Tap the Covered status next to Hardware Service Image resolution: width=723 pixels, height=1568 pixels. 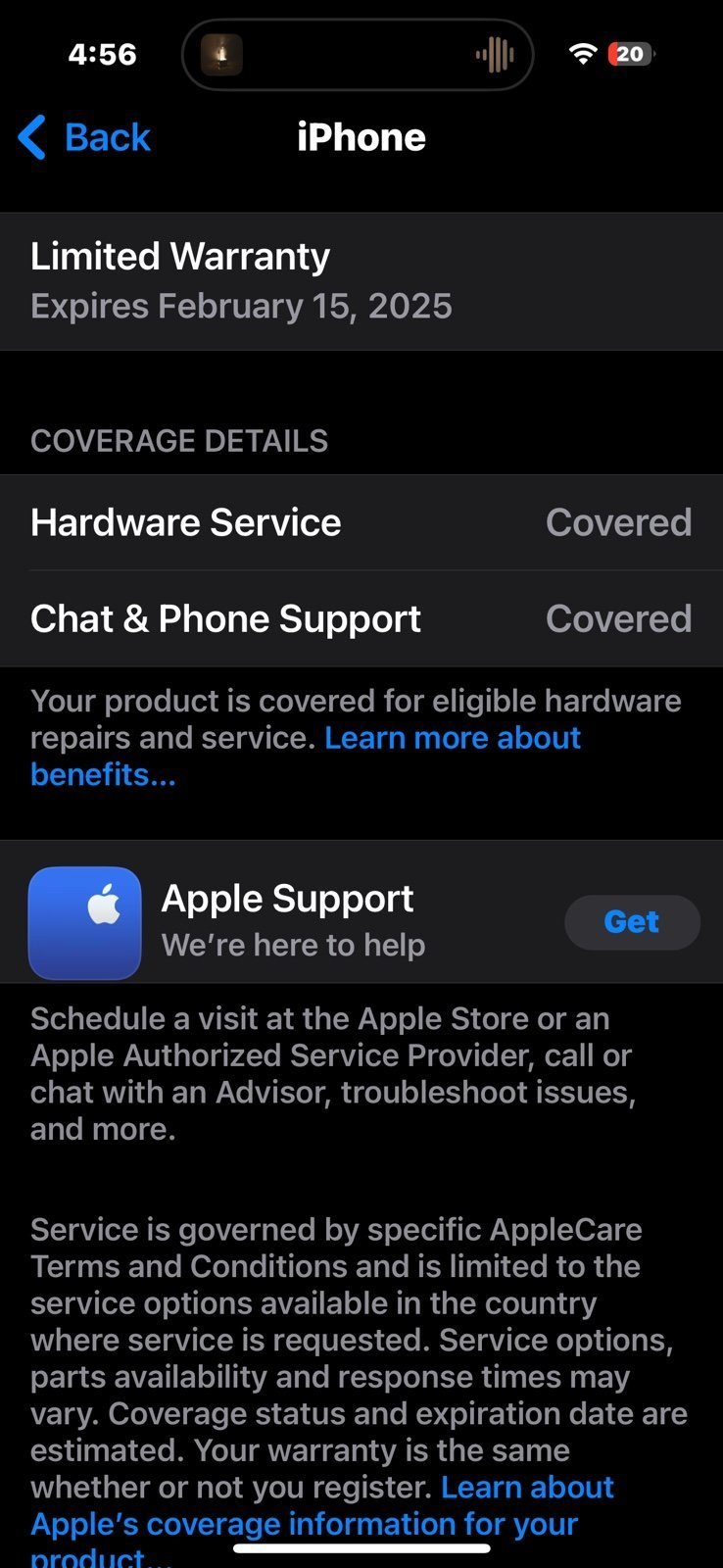pyautogui.click(x=618, y=521)
